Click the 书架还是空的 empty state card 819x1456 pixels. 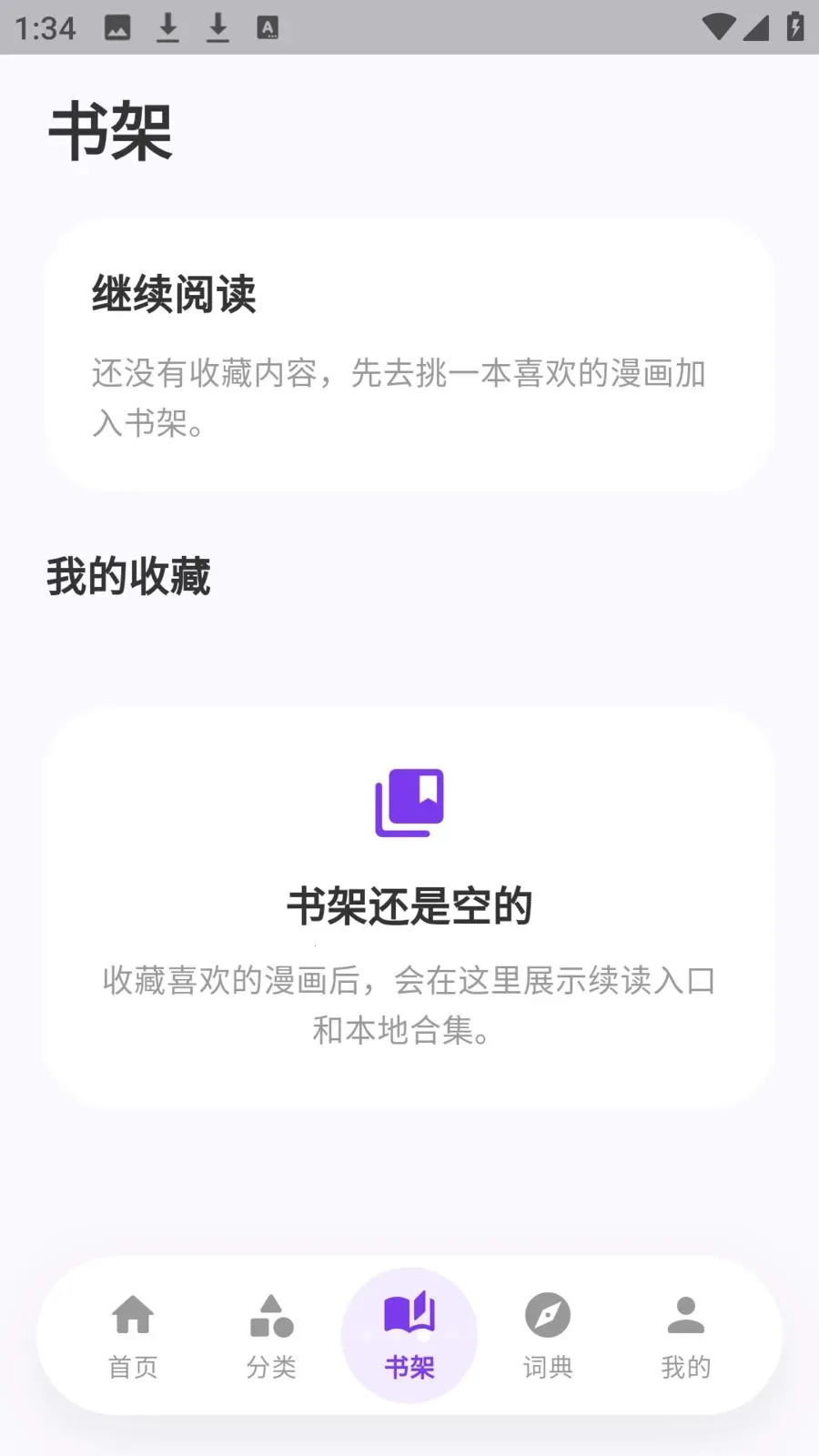click(409, 910)
